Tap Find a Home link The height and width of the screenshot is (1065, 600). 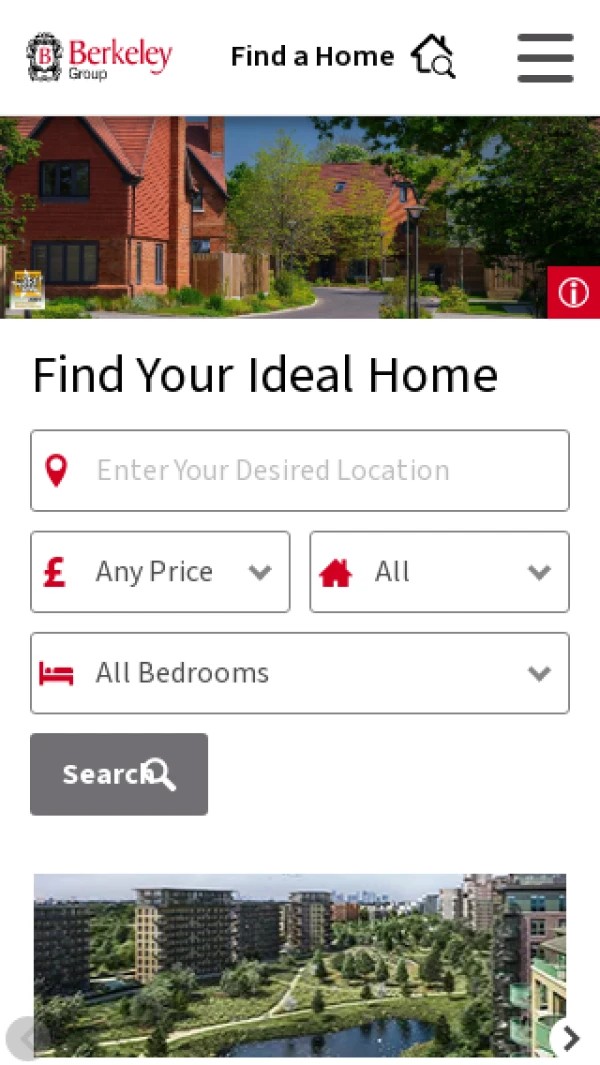(x=342, y=56)
